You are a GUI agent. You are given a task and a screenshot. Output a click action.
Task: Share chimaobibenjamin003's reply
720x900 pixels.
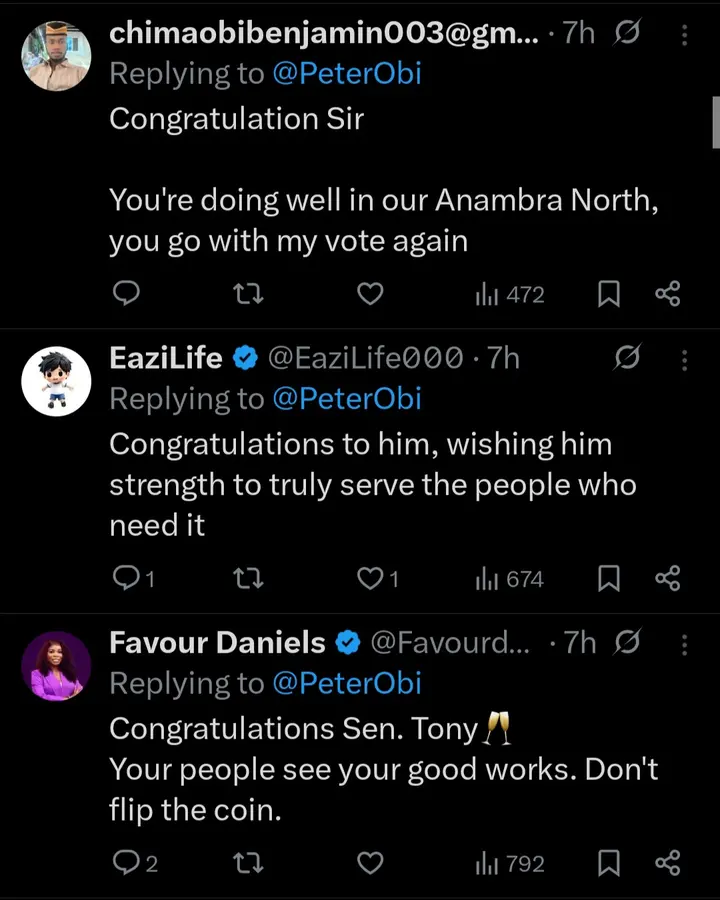[x=667, y=294]
